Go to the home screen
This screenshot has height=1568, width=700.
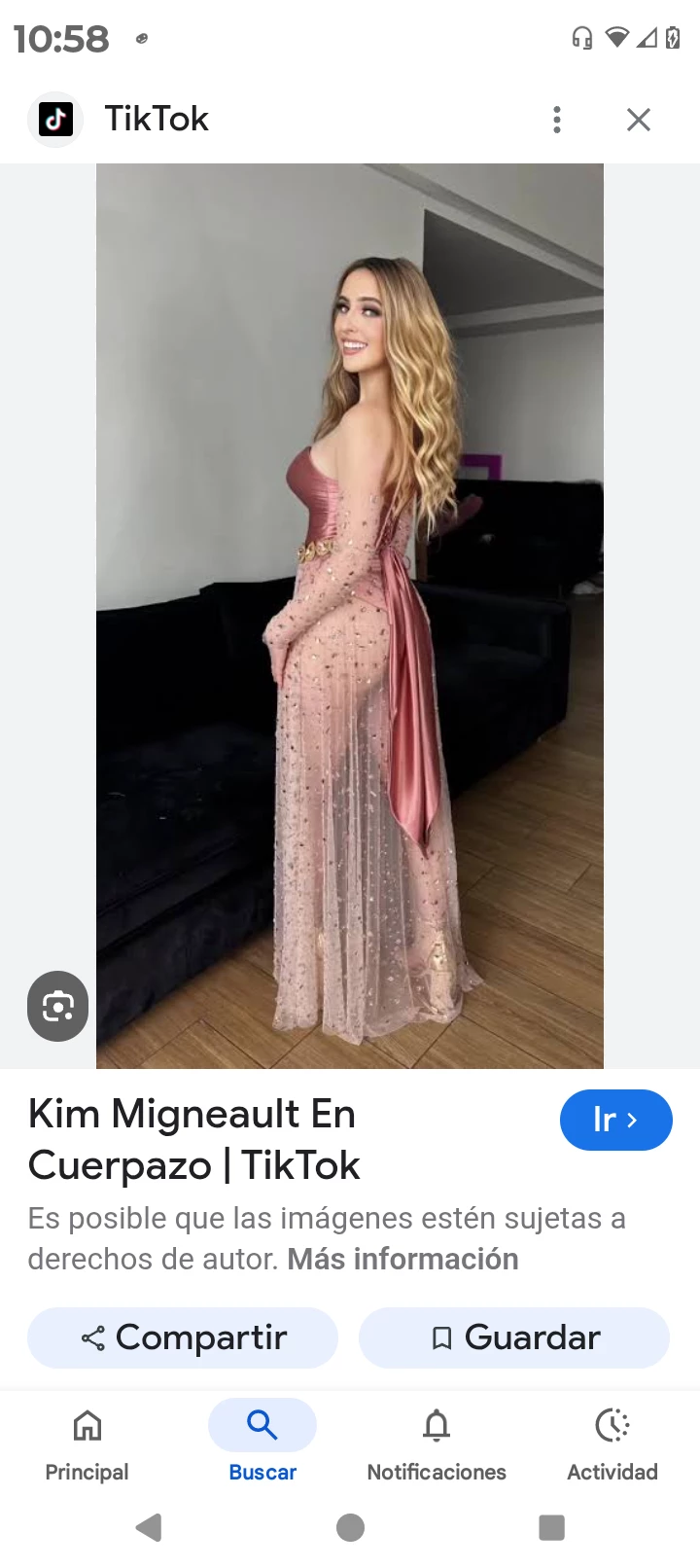(x=350, y=1527)
